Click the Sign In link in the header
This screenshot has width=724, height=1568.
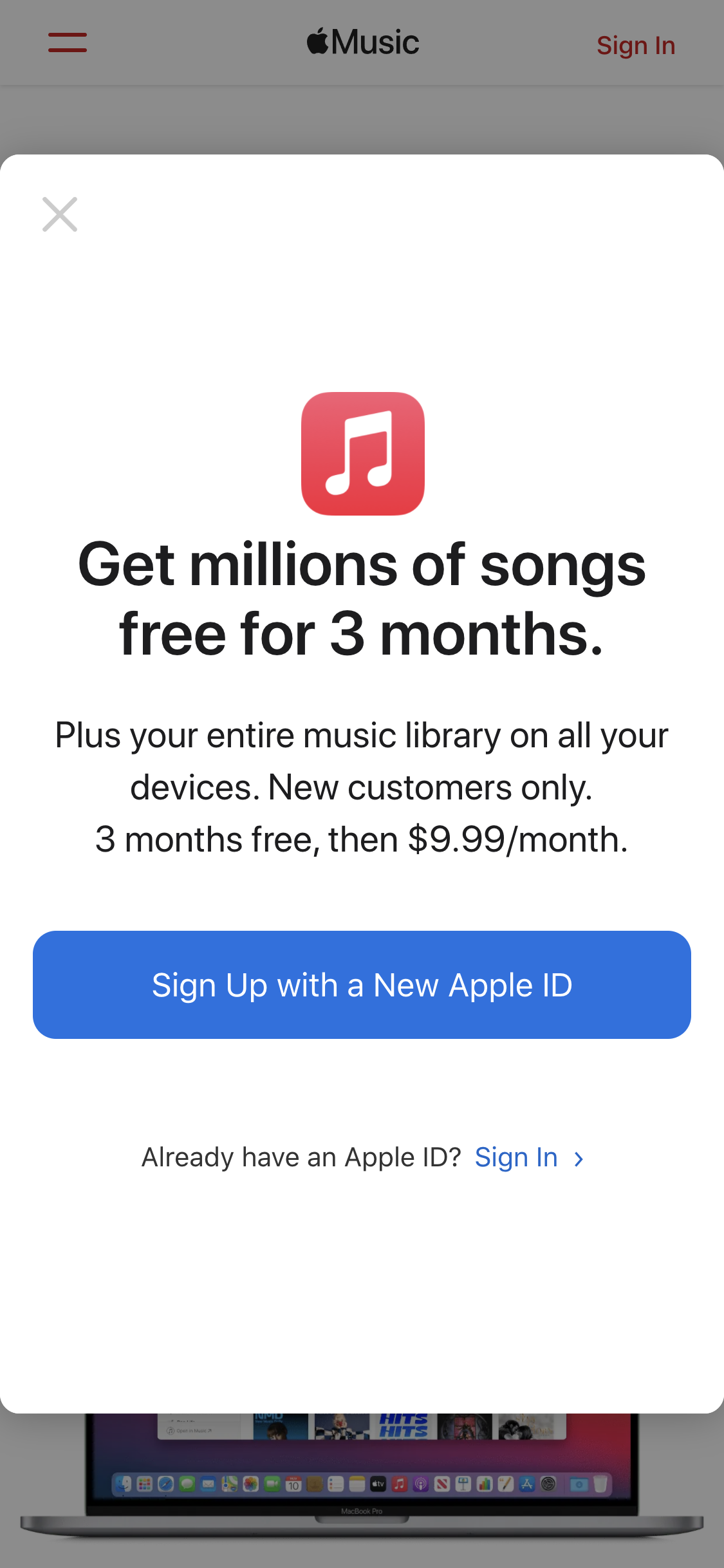click(635, 44)
